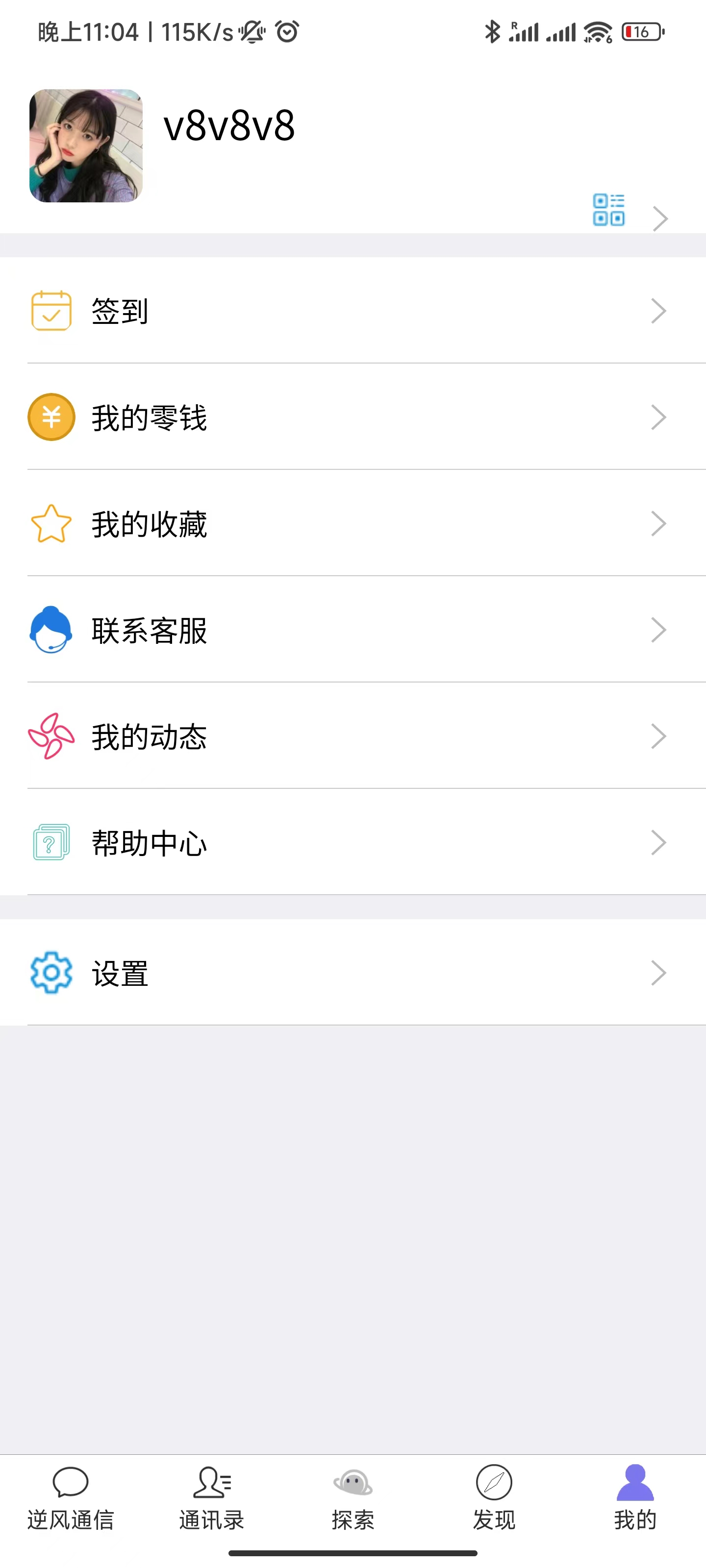706x1568 pixels.
Task: Switch to the 通讯录 contacts tab
Action: tap(212, 1497)
